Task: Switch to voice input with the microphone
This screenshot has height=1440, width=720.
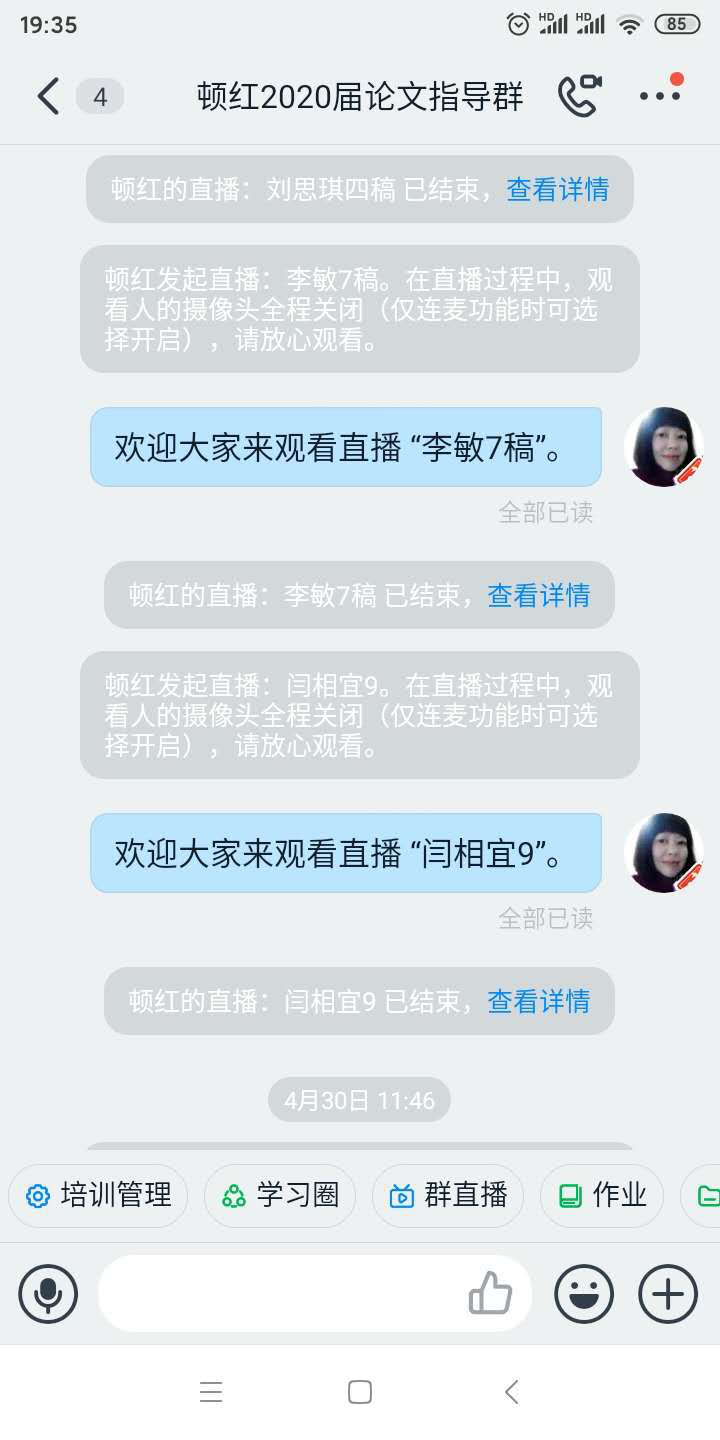Action: [47, 1294]
